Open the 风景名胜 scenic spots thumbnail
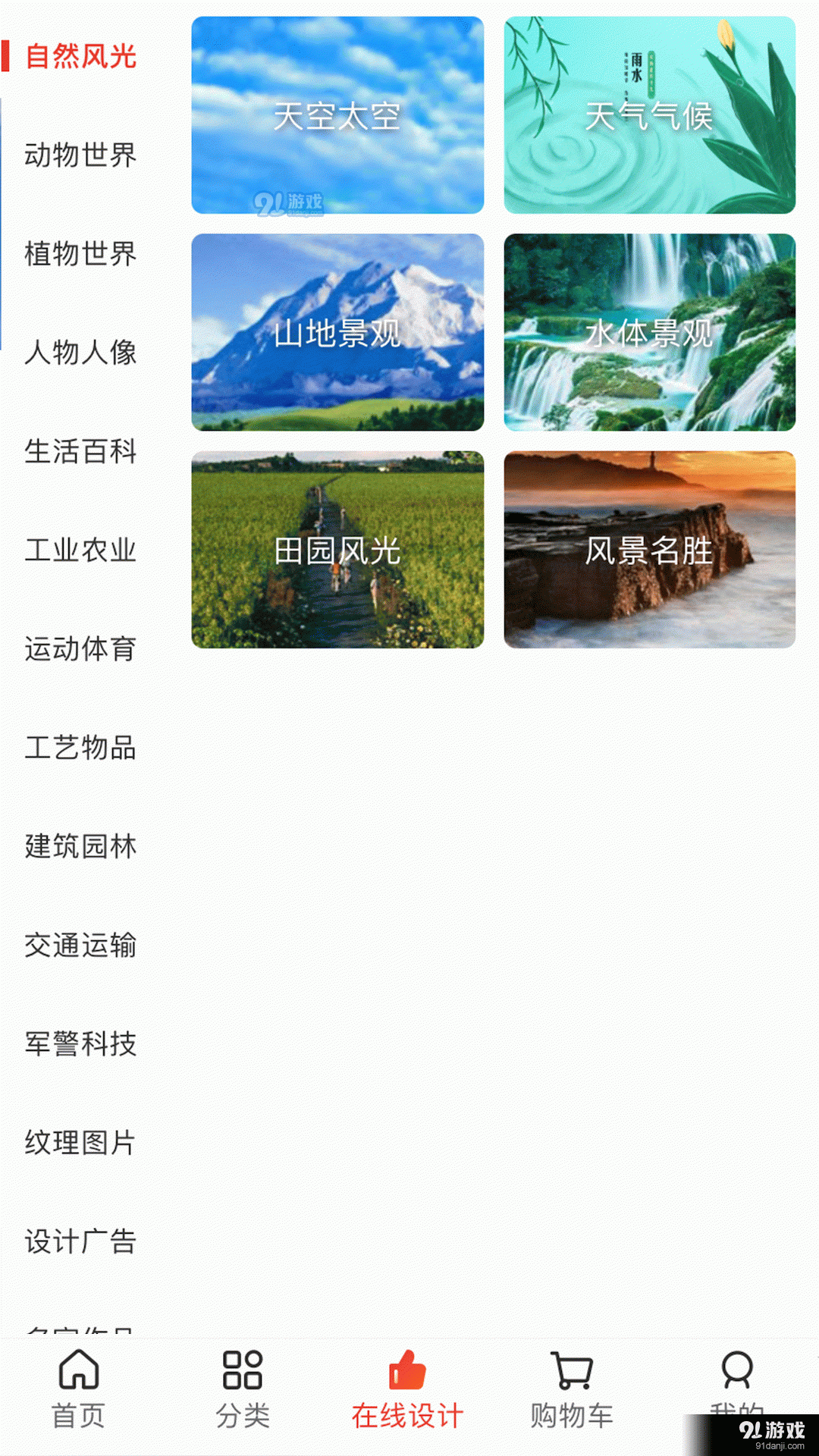Viewport: 819px width, 1456px height. (x=651, y=550)
